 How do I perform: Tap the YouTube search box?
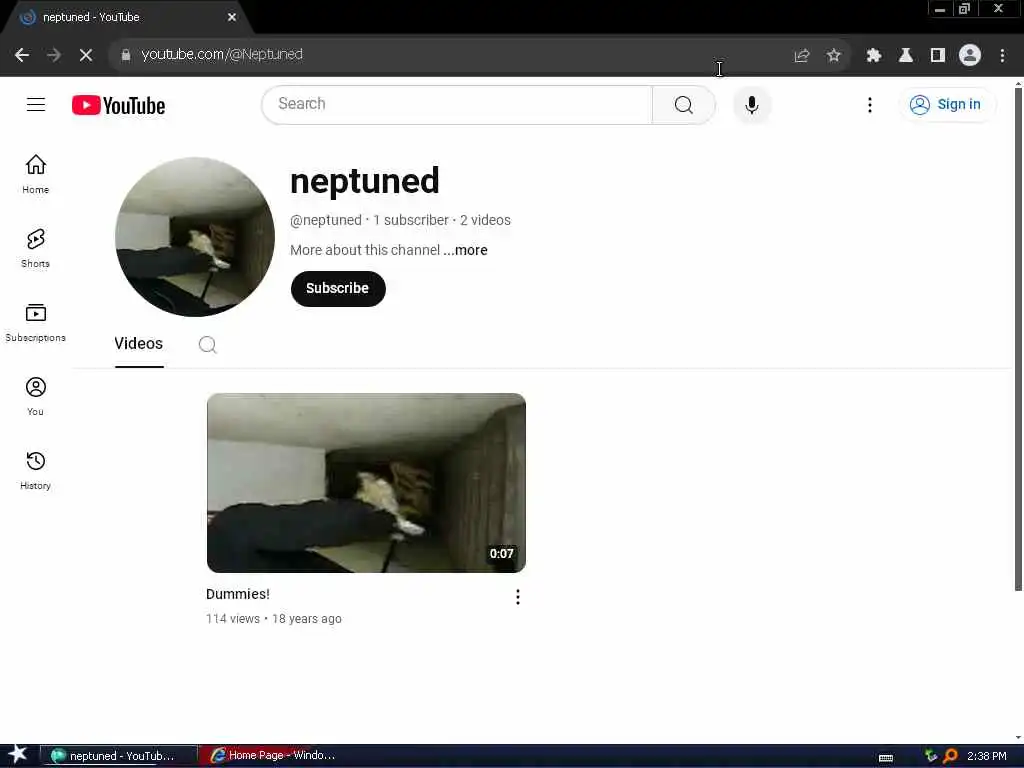456,104
